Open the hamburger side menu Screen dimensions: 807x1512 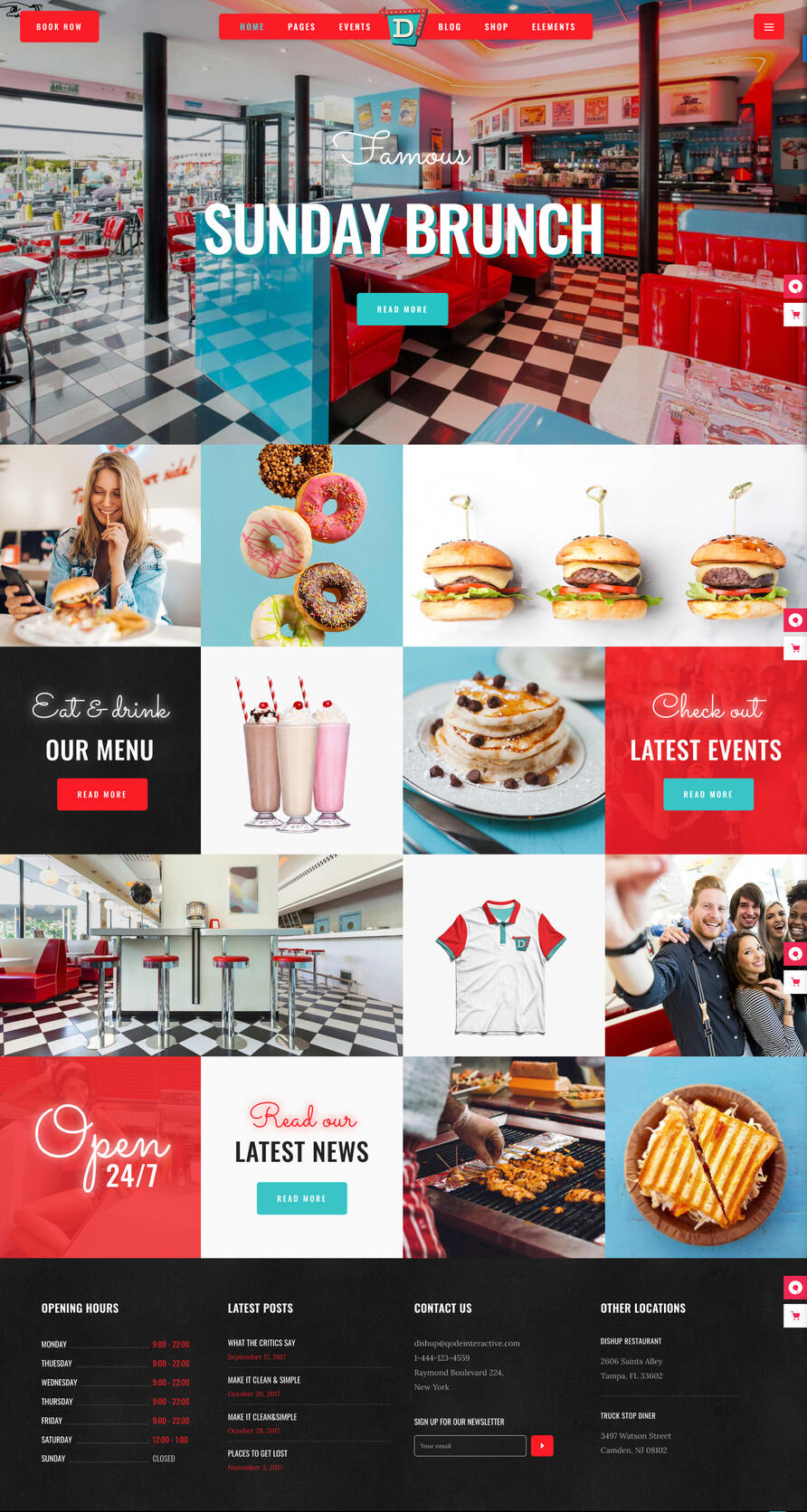pyautogui.click(x=768, y=27)
